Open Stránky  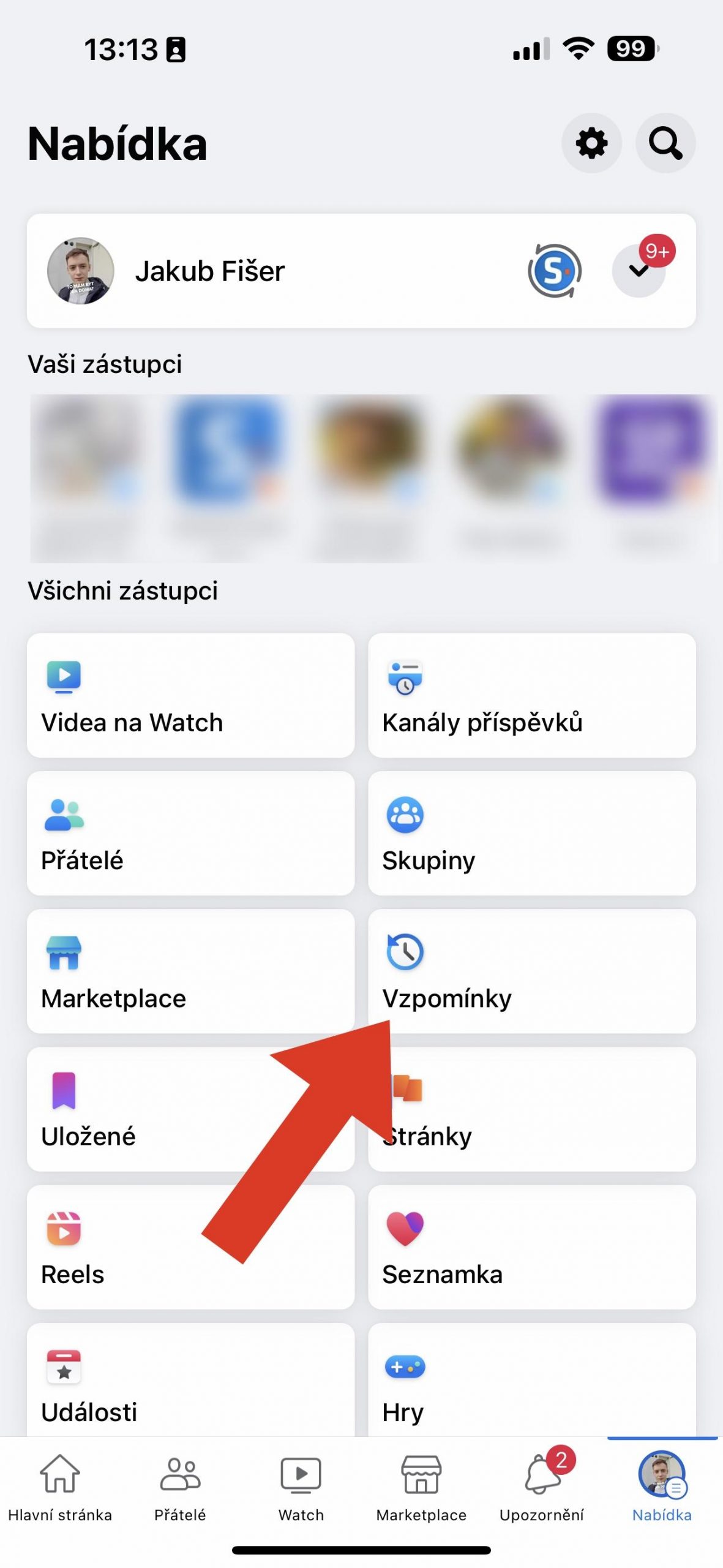tap(531, 1109)
